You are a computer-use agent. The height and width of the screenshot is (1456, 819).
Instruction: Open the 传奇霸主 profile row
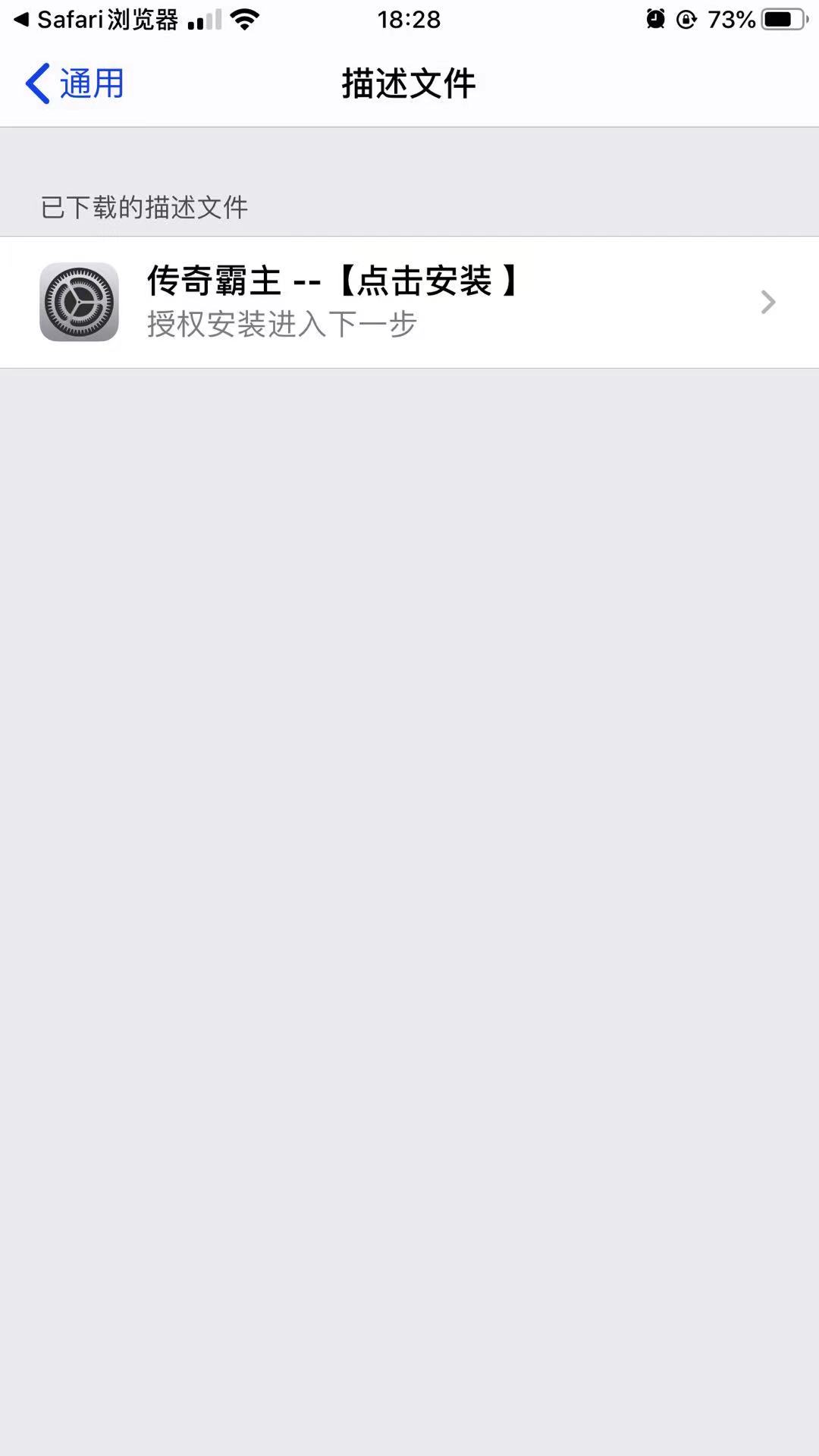(x=409, y=302)
